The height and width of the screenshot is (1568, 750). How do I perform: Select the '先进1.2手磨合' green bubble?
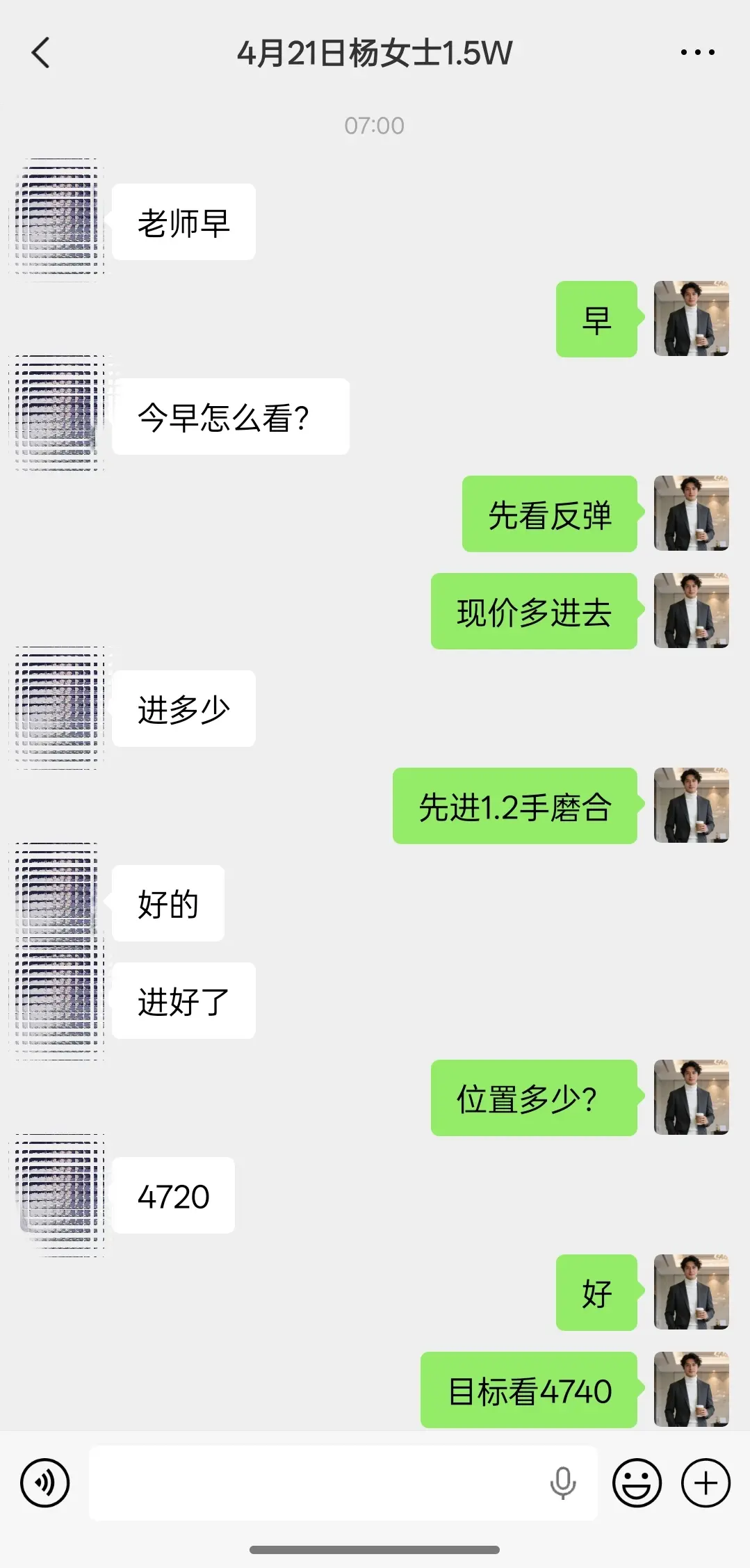pyautogui.click(x=514, y=807)
